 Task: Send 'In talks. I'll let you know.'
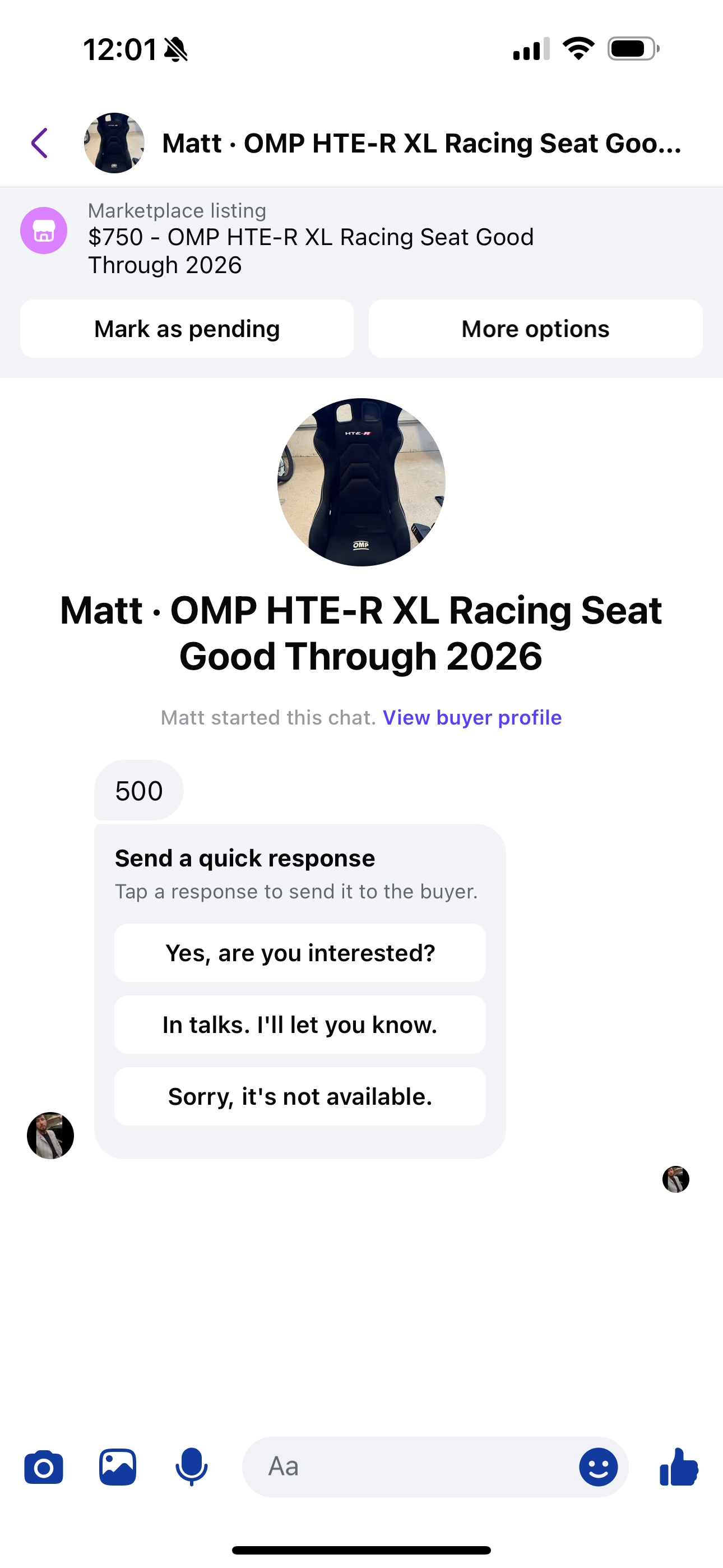tap(300, 1025)
